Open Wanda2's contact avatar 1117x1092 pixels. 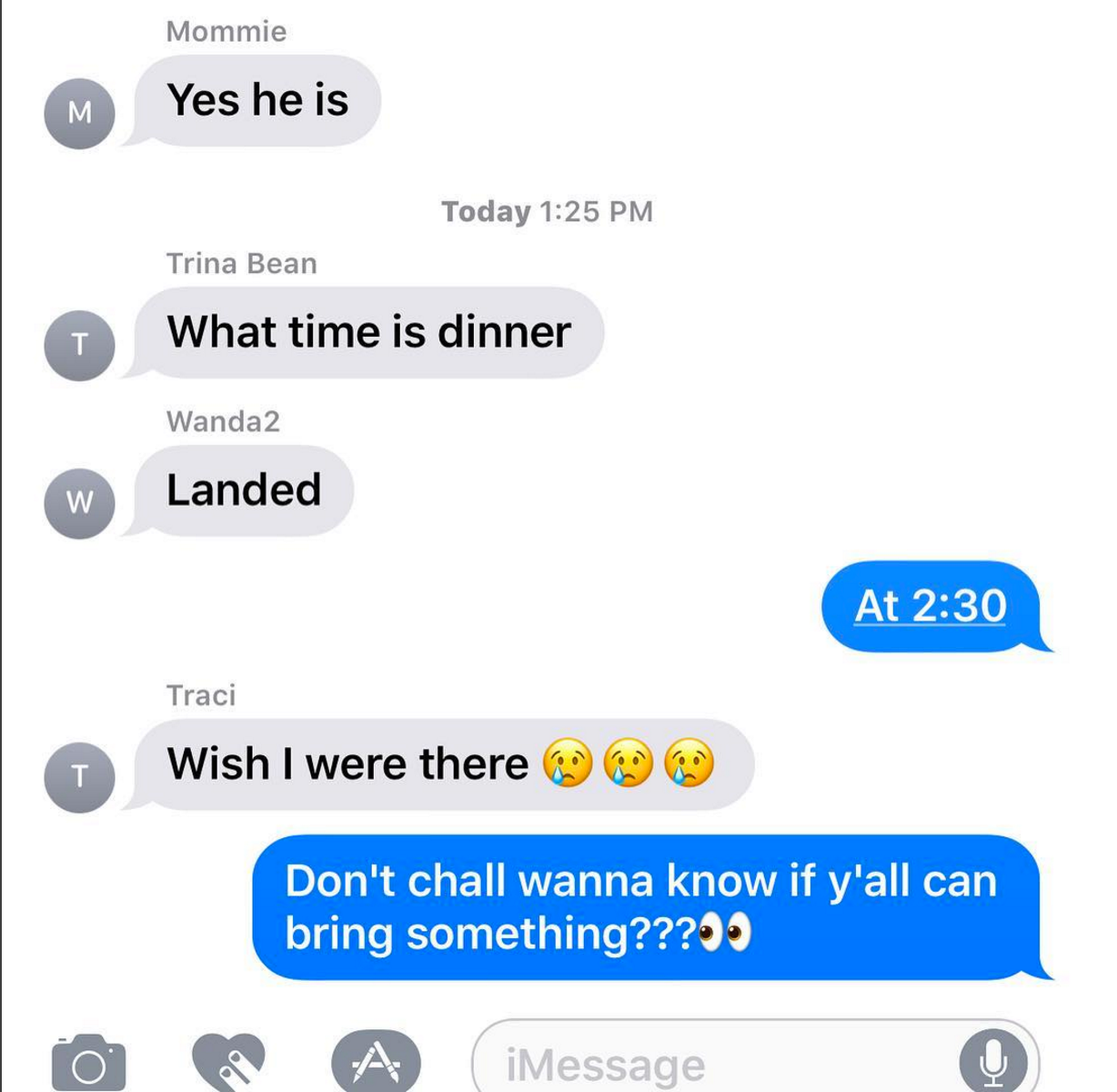79,502
